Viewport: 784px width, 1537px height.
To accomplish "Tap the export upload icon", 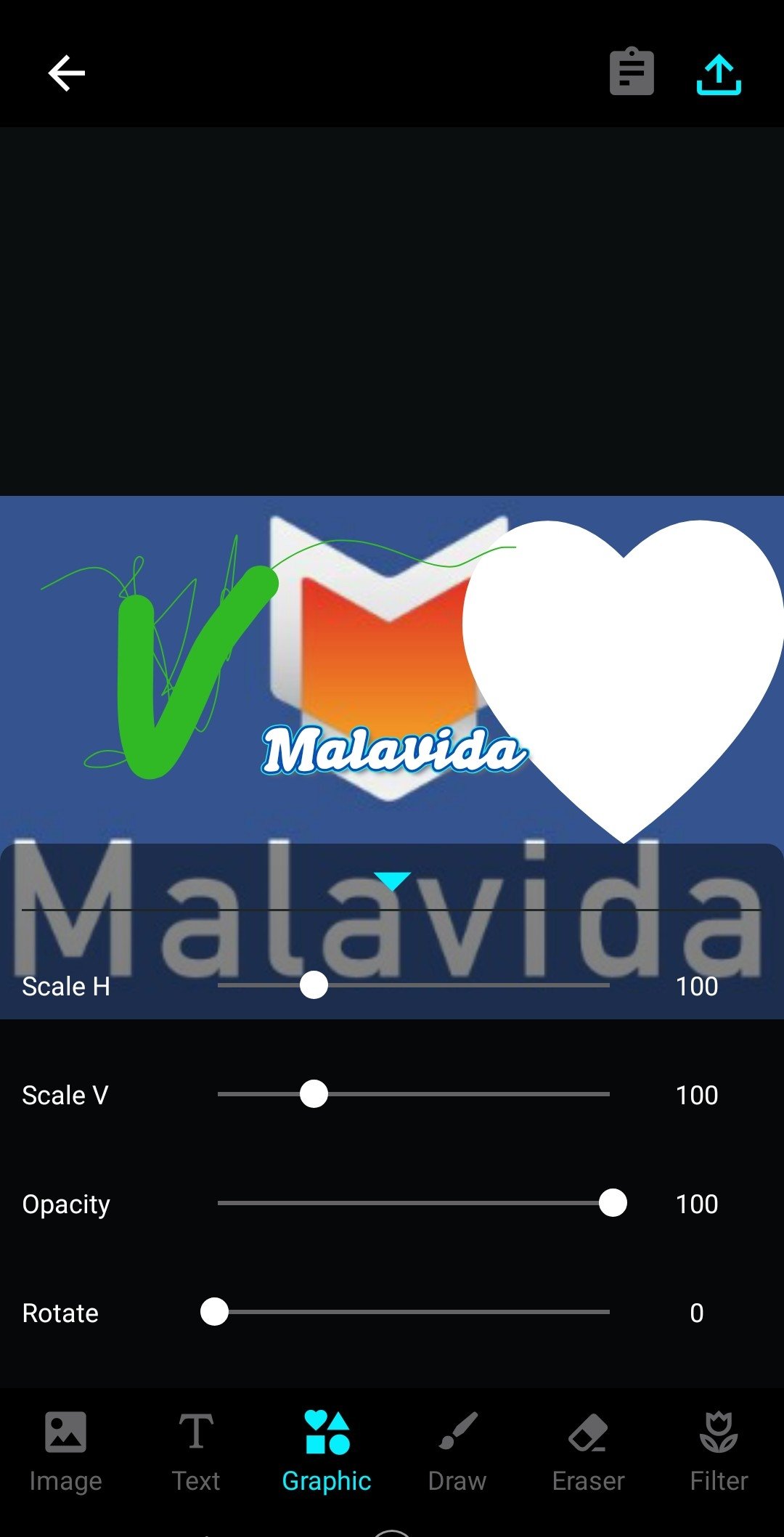I will [x=719, y=74].
